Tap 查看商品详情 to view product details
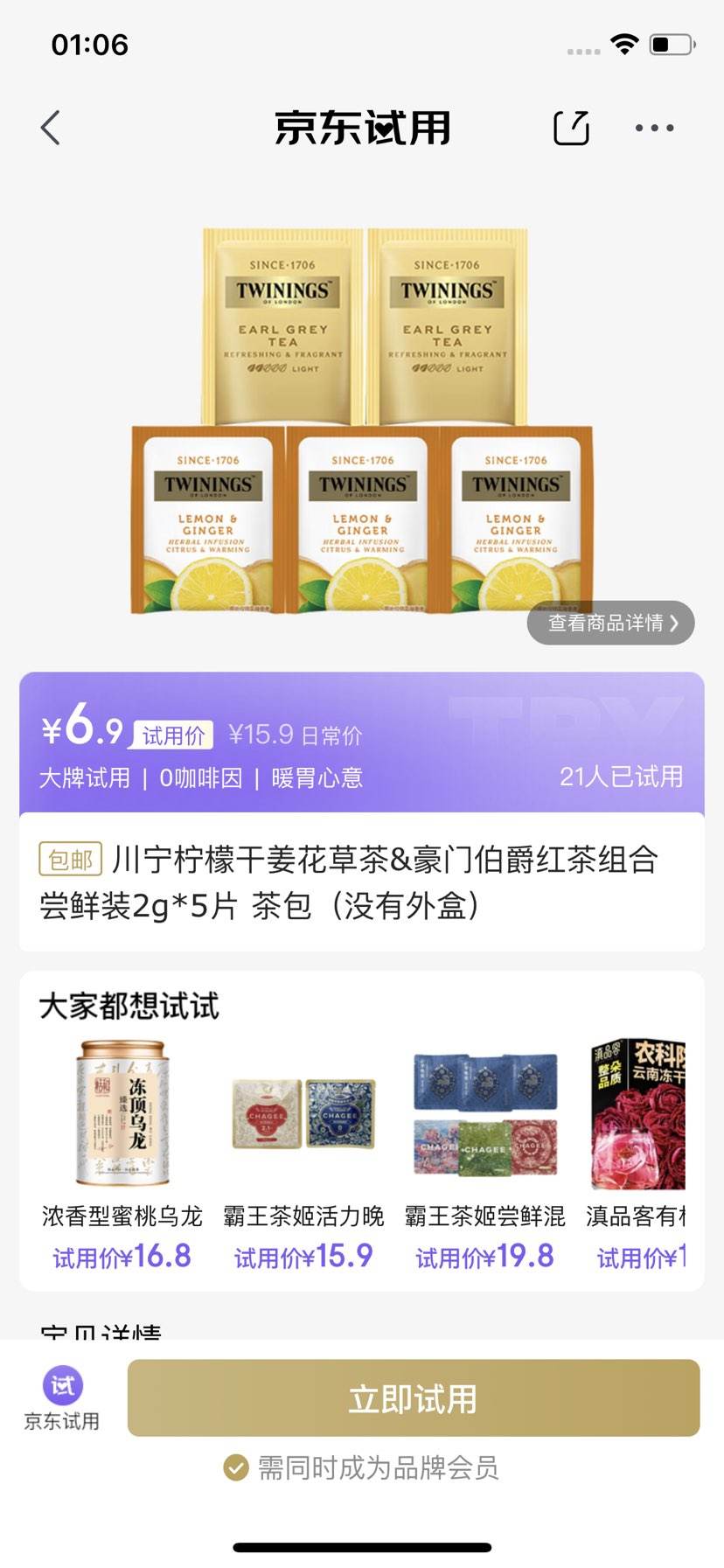This screenshot has height=1568, width=724. [x=610, y=623]
